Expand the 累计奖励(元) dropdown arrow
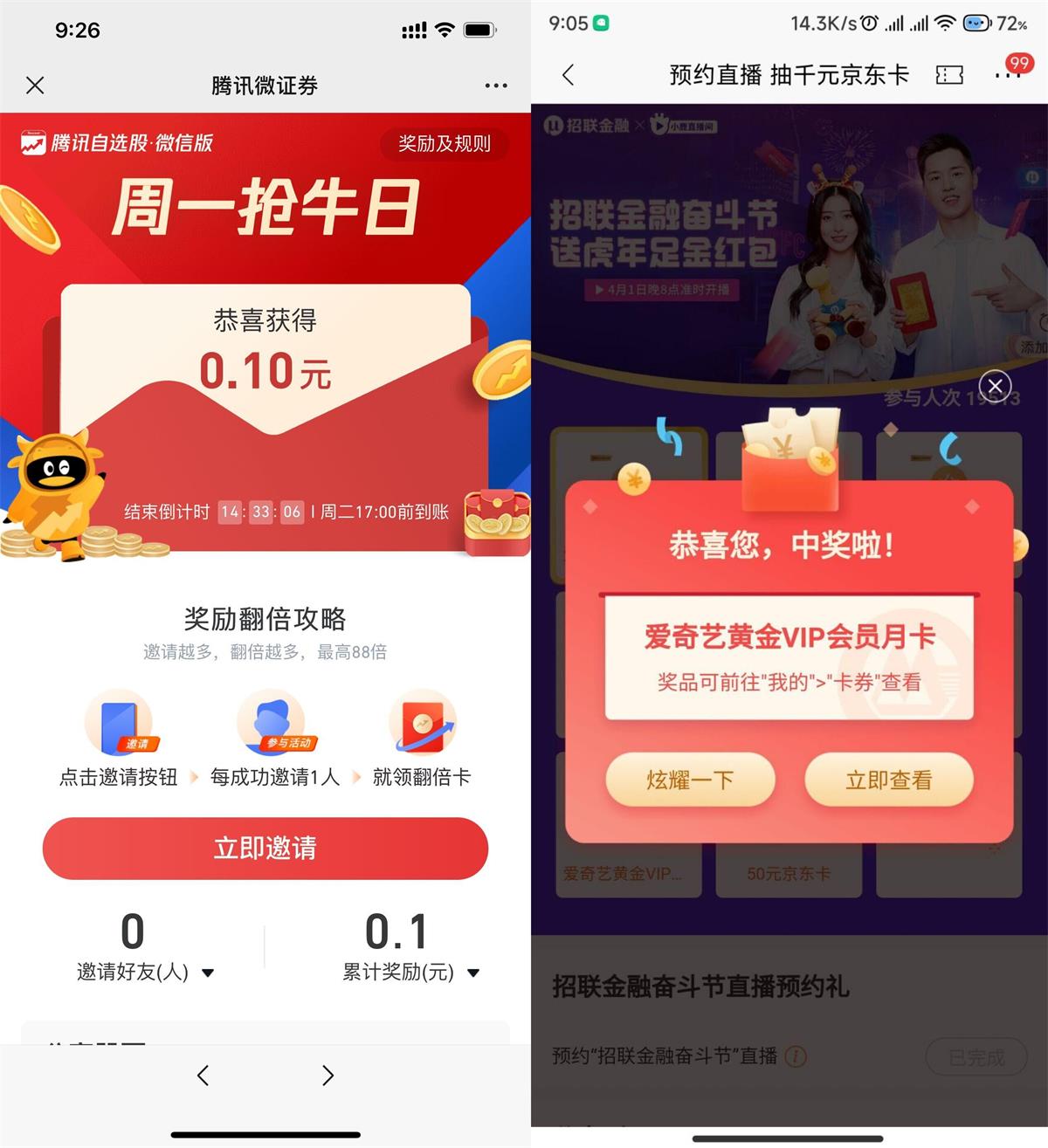This screenshot has height=1148, width=1048. 472,972
